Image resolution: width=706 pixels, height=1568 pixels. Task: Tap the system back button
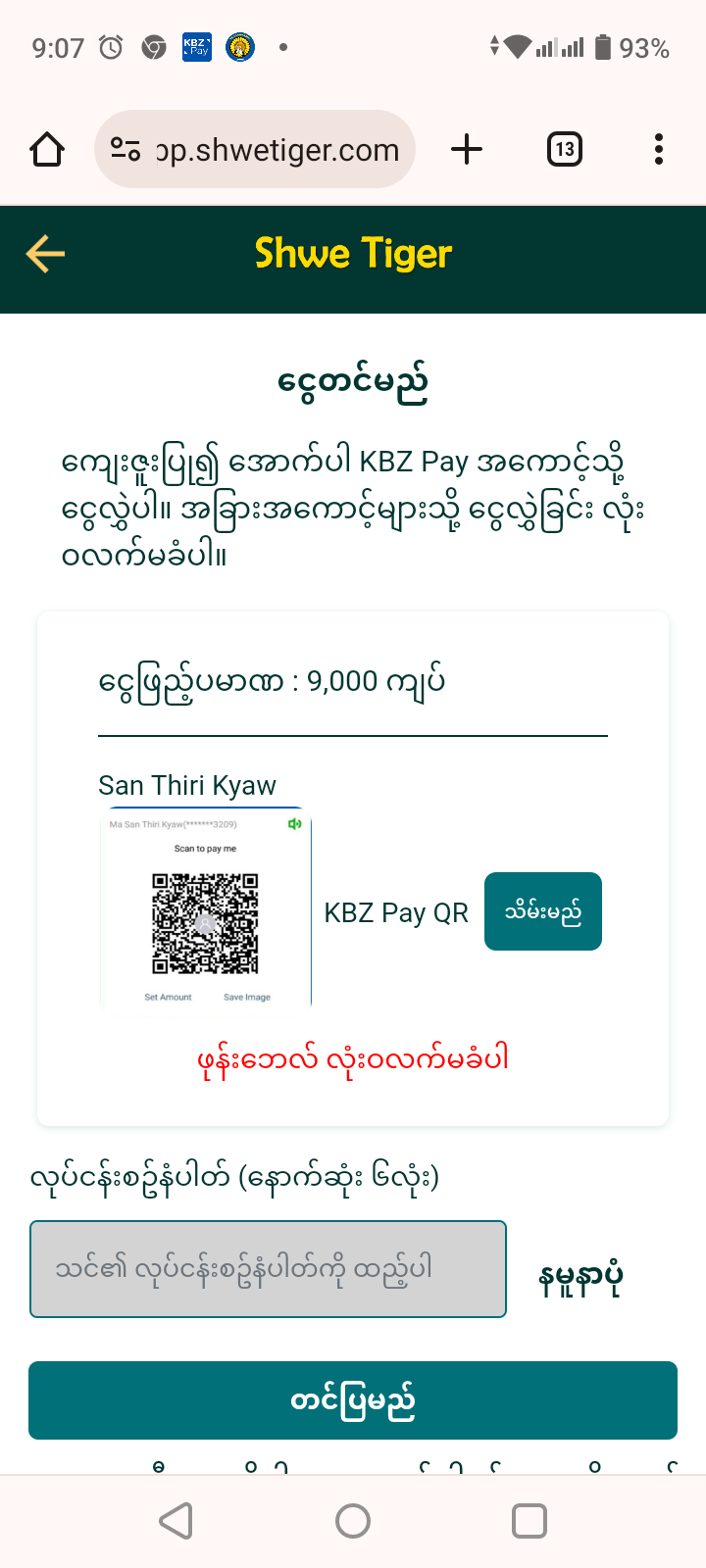tap(176, 1521)
